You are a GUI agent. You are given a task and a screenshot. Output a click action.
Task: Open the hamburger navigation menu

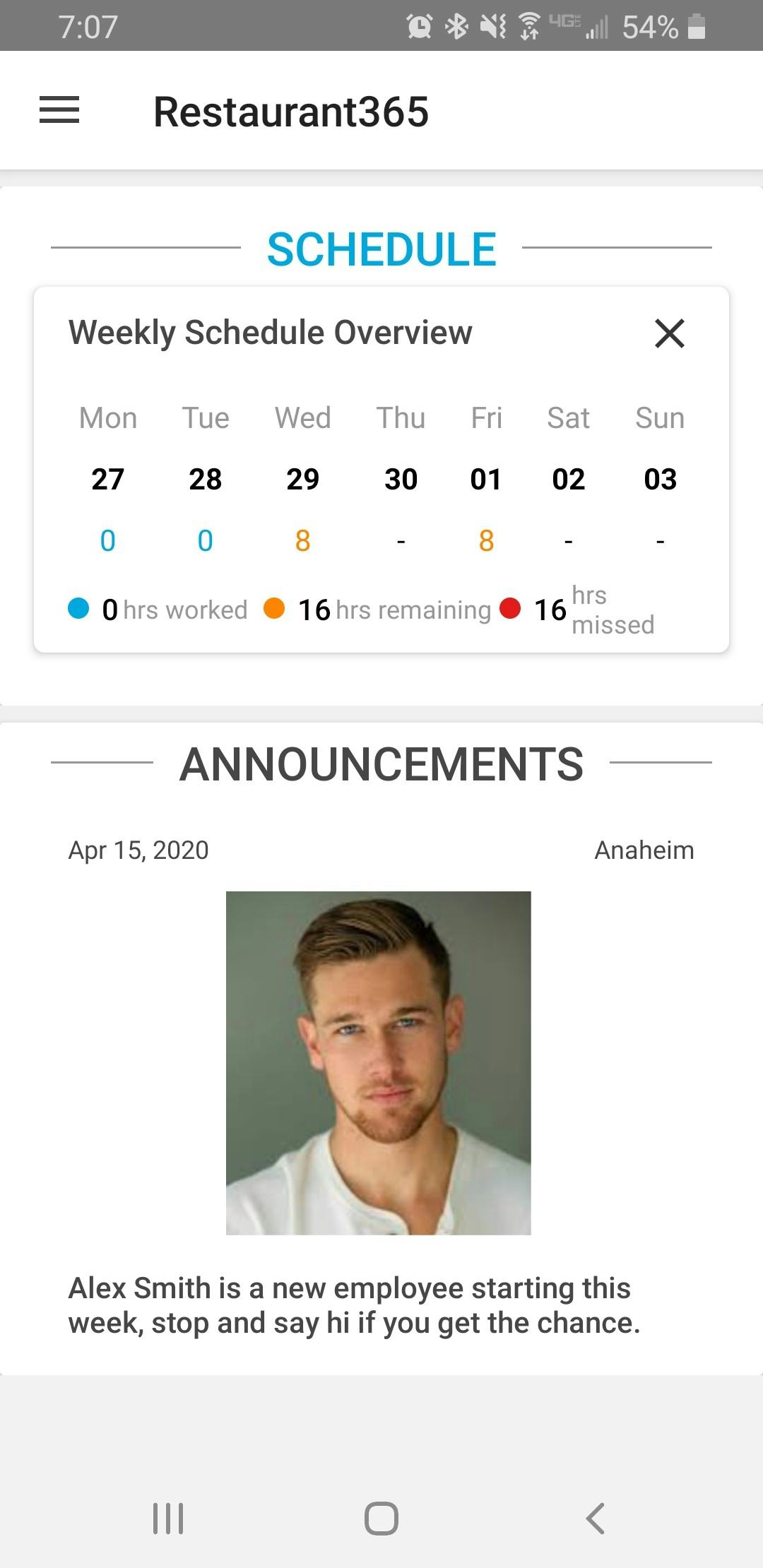click(59, 111)
